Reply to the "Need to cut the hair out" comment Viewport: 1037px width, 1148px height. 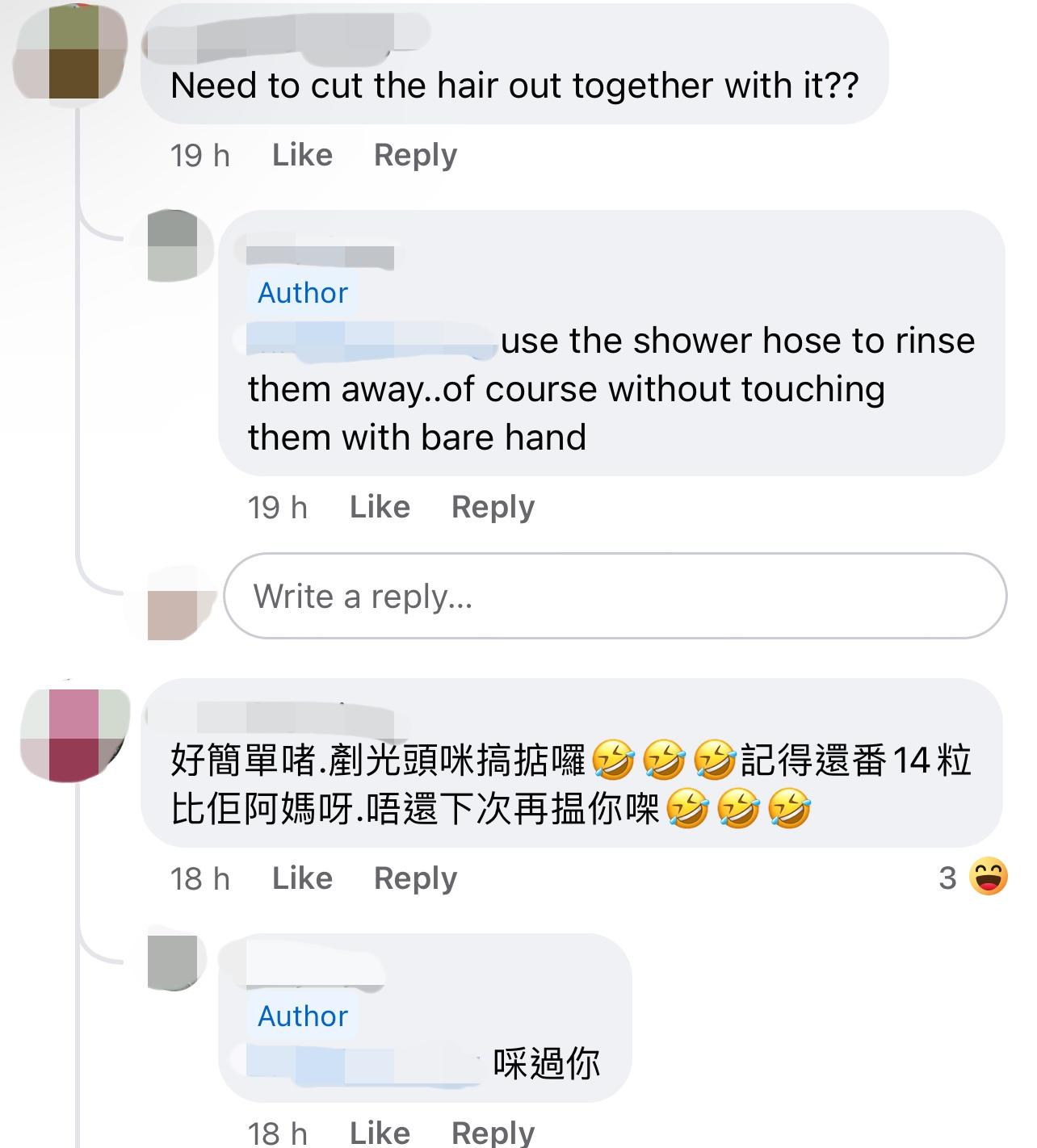pos(415,155)
